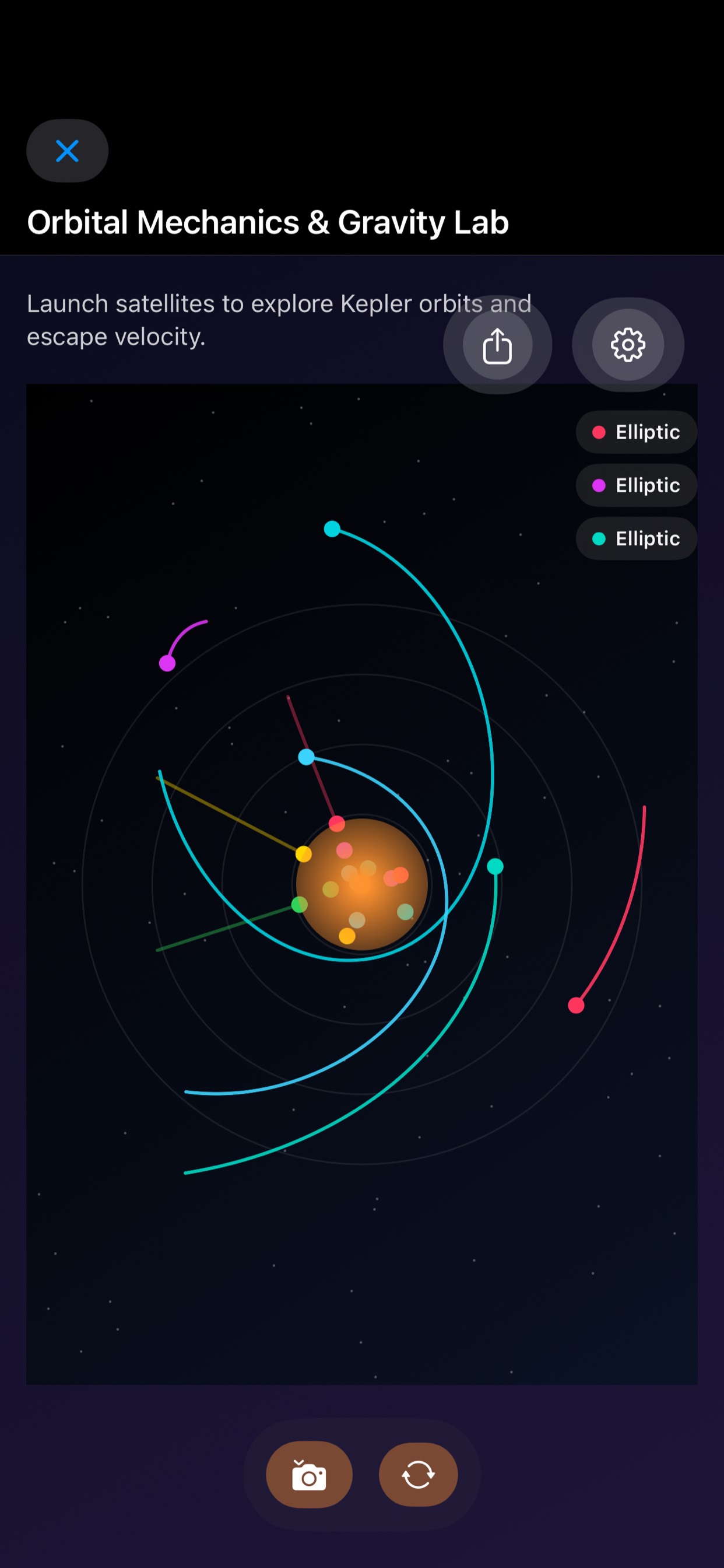This screenshot has width=724, height=1568.
Task: Toggle the purple Elliptic orbit legend
Action: 635,485
